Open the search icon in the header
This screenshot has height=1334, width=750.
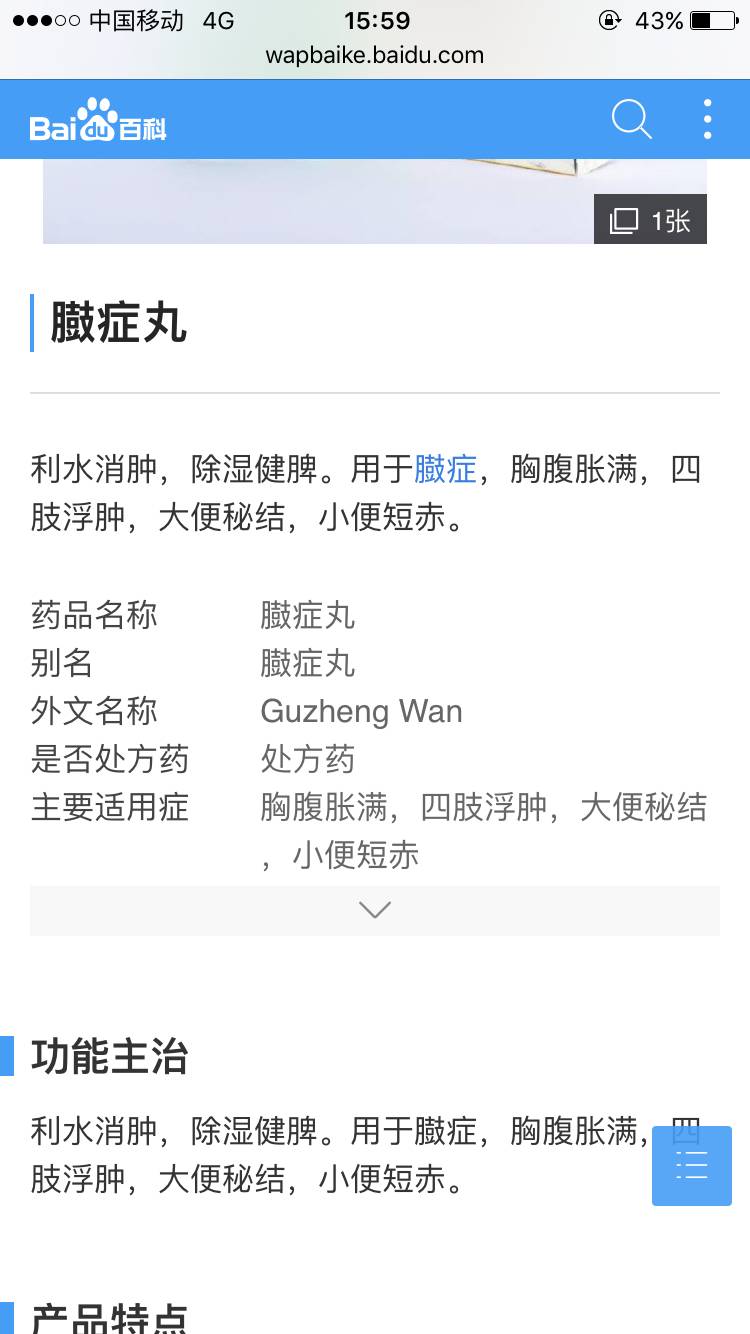tap(631, 120)
